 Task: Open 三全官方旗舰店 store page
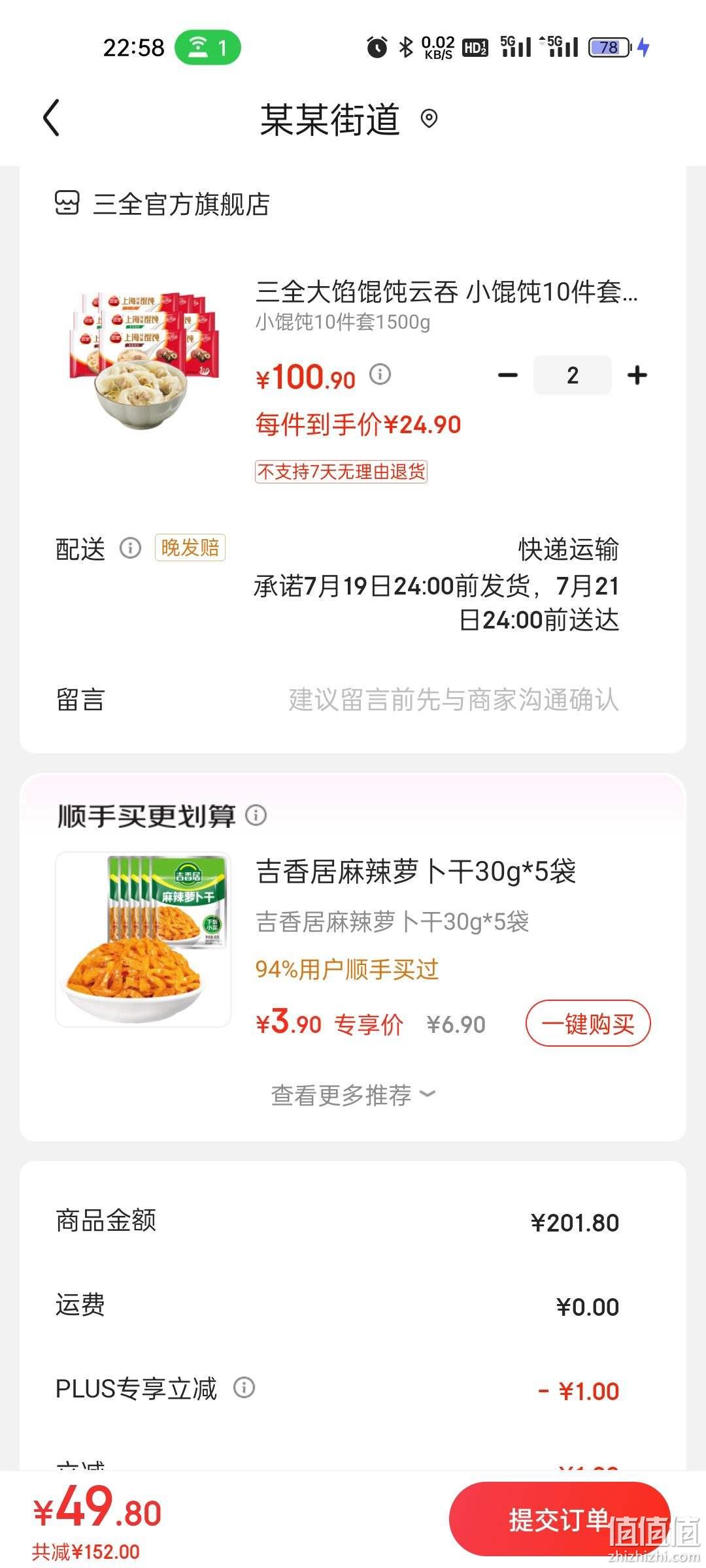[x=162, y=204]
